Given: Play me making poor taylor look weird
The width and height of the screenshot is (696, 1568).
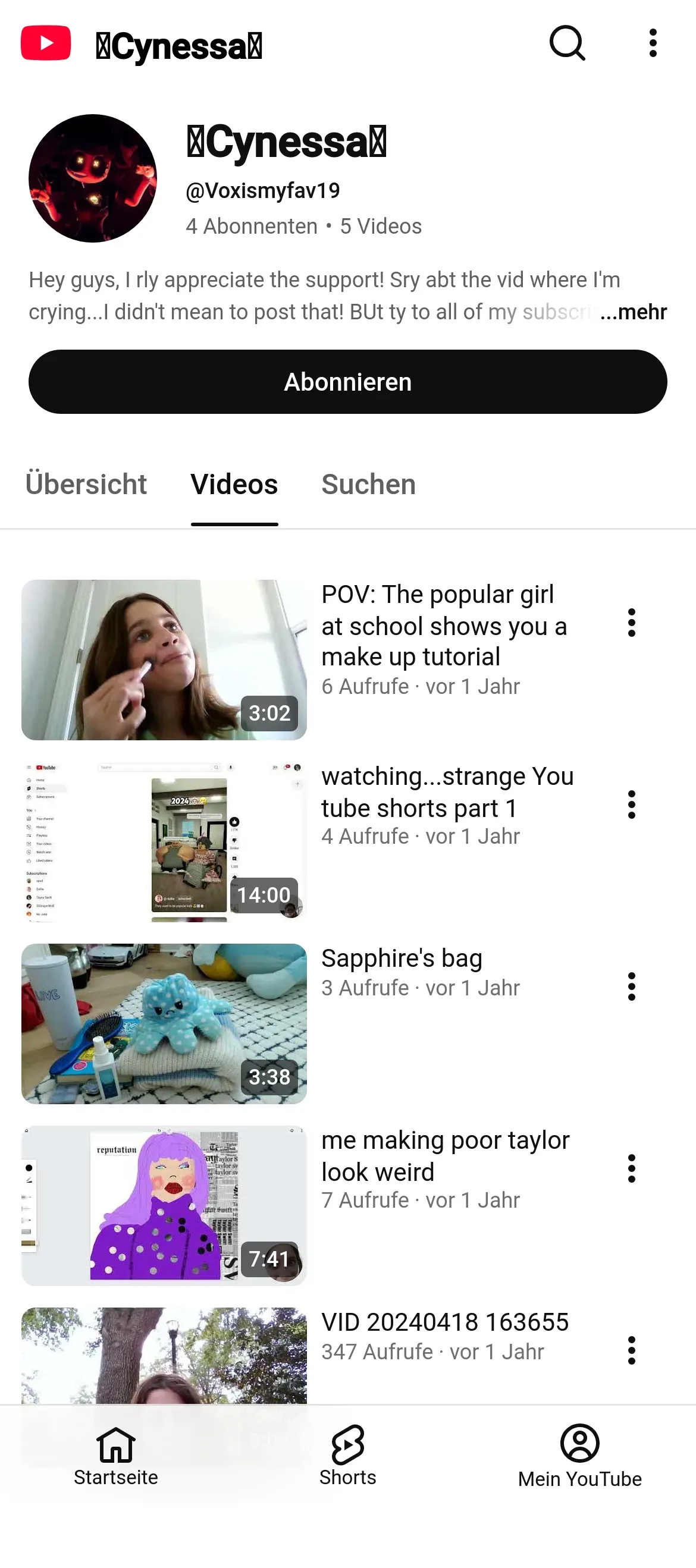Looking at the screenshot, I should 164,1205.
